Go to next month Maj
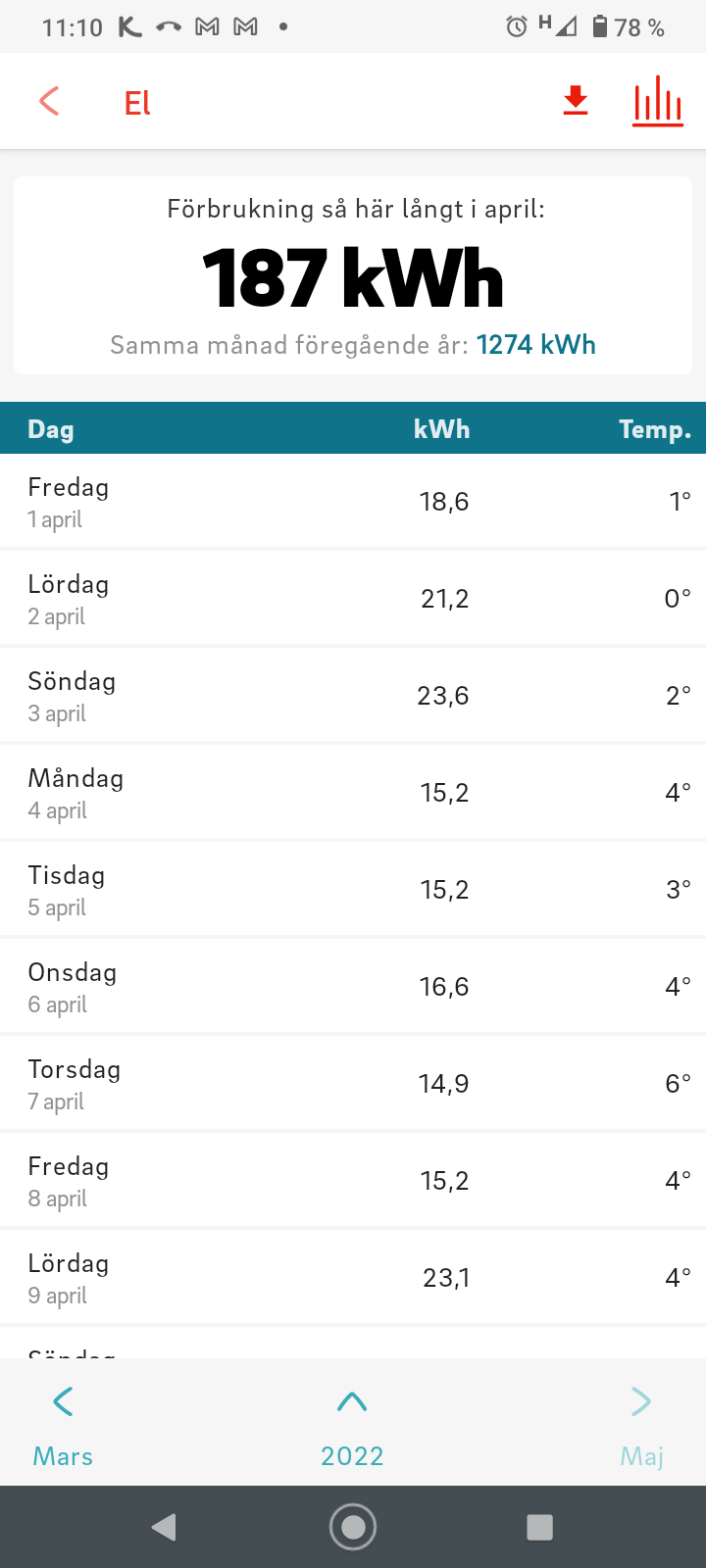 (641, 1426)
